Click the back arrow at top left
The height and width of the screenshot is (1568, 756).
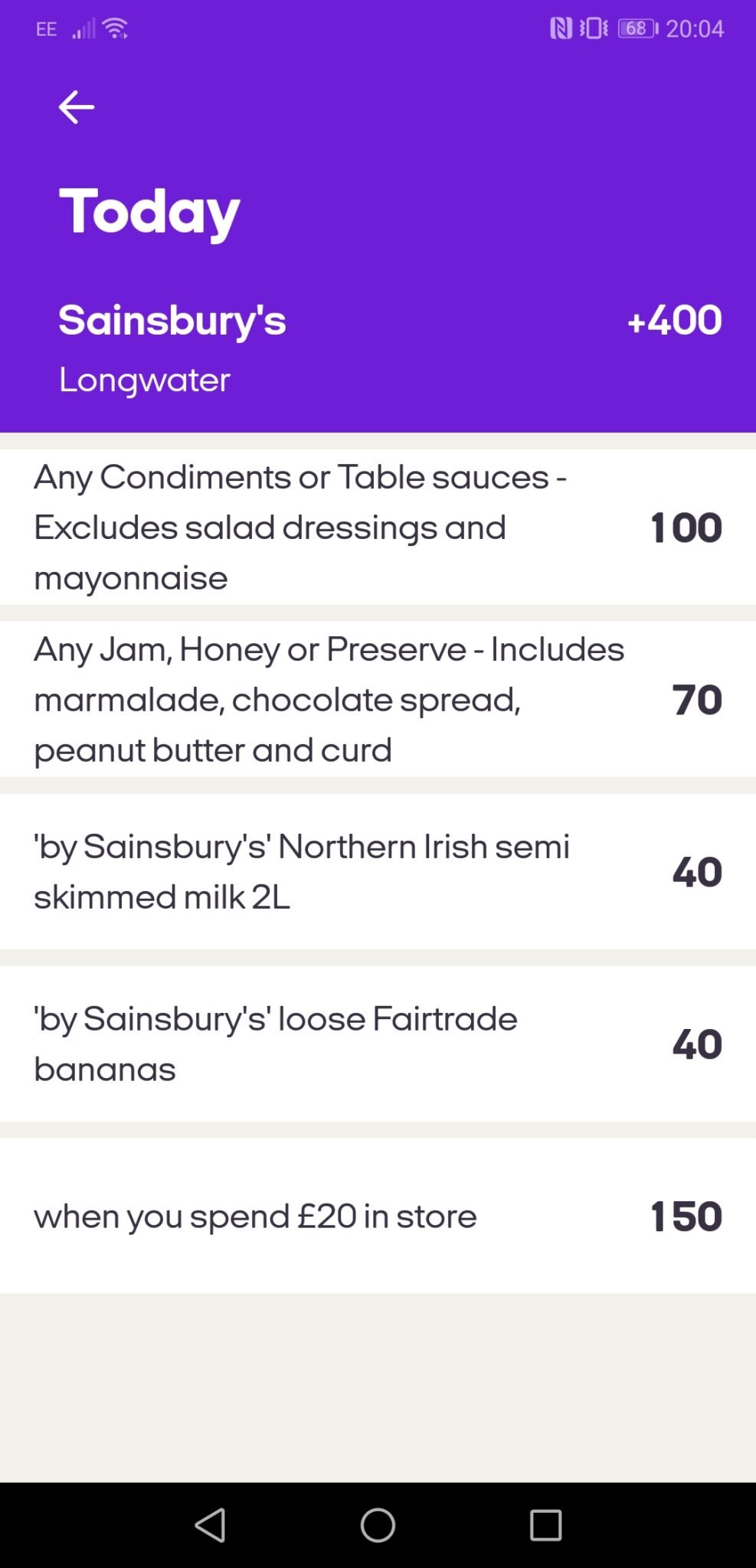pyautogui.click(x=75, y=106)
